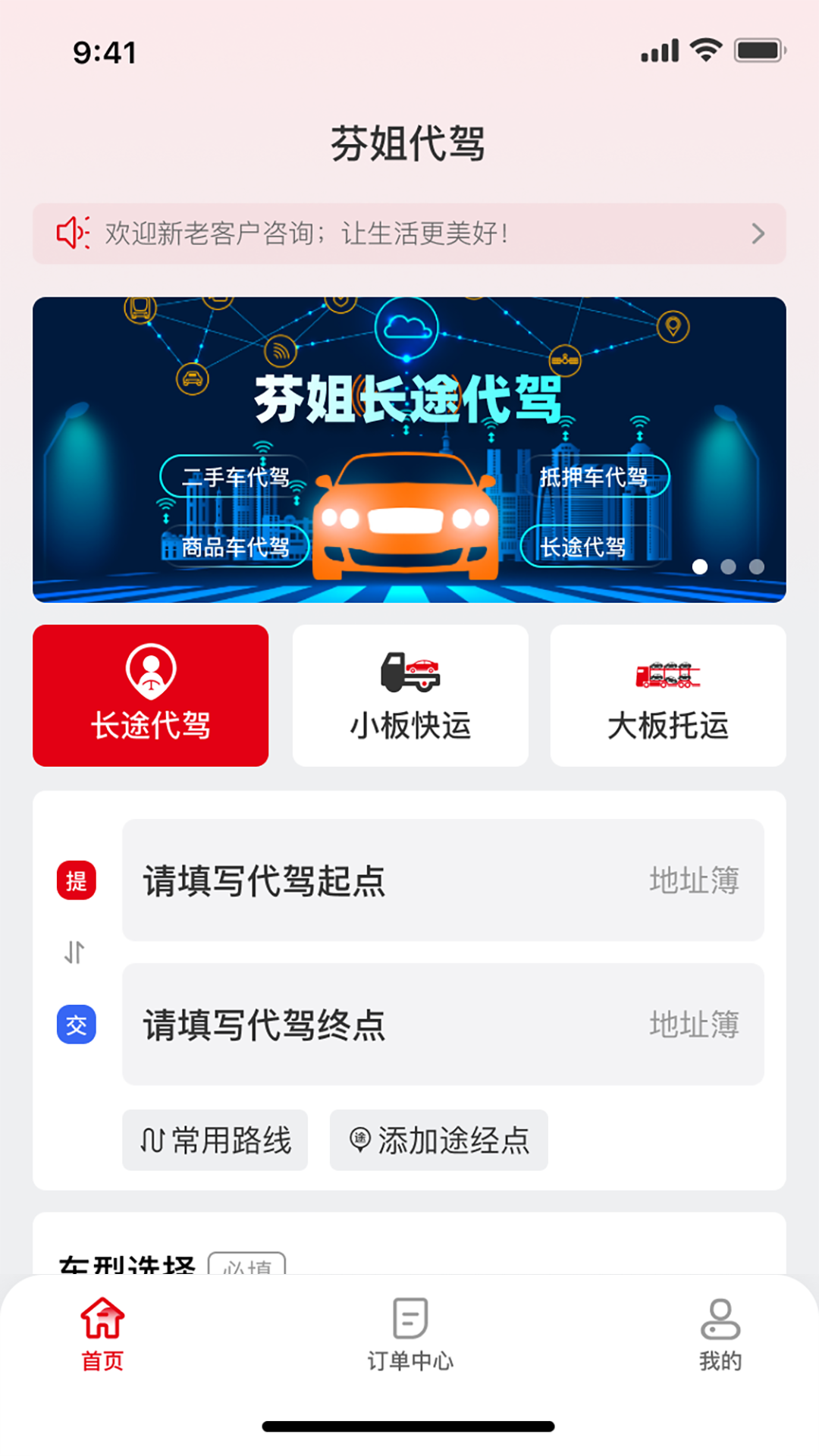Click the announcement speaker icon

coord(73,234)
